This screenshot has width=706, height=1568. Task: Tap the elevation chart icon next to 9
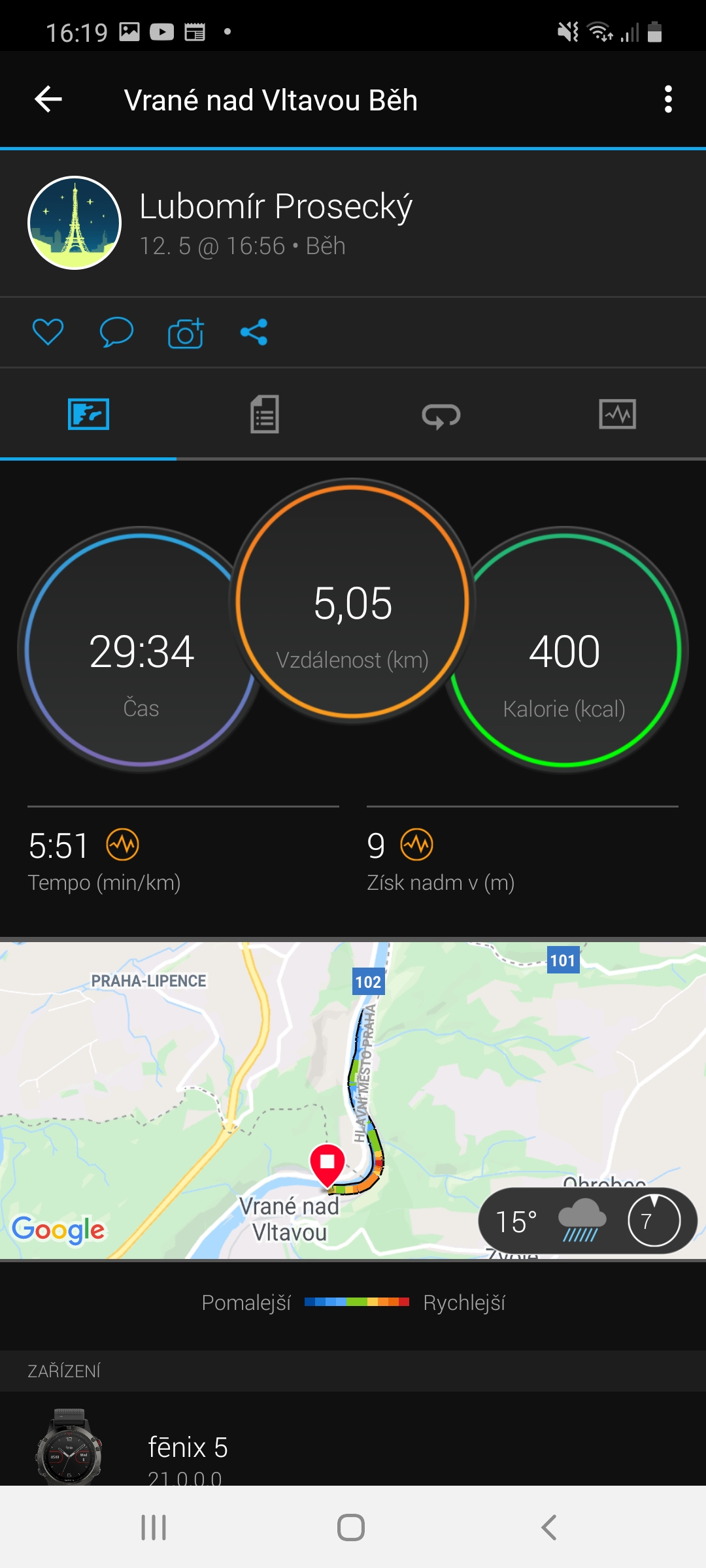click(x=417, y=845)
